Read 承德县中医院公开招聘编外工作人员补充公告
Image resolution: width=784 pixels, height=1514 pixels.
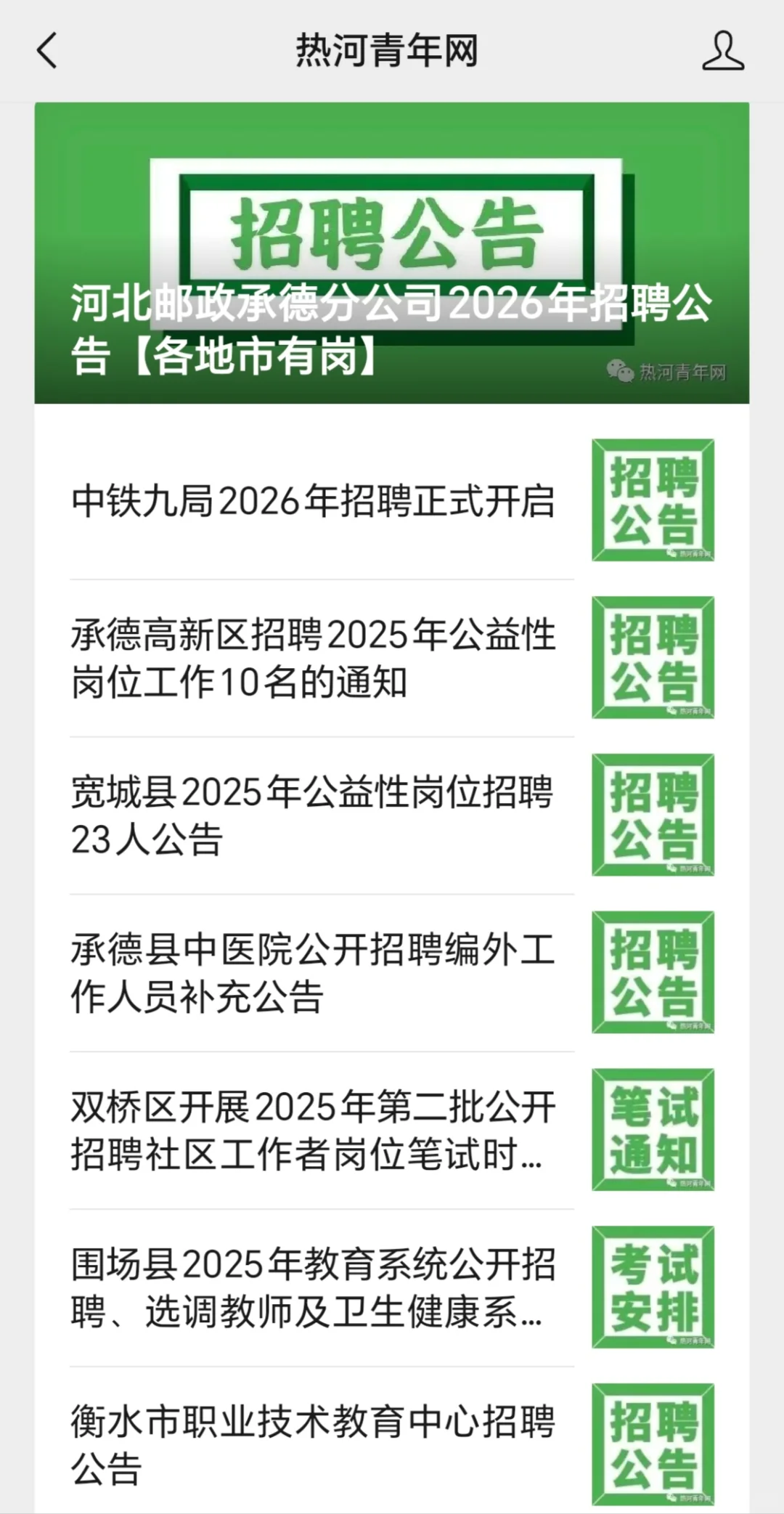click(313, 973)
